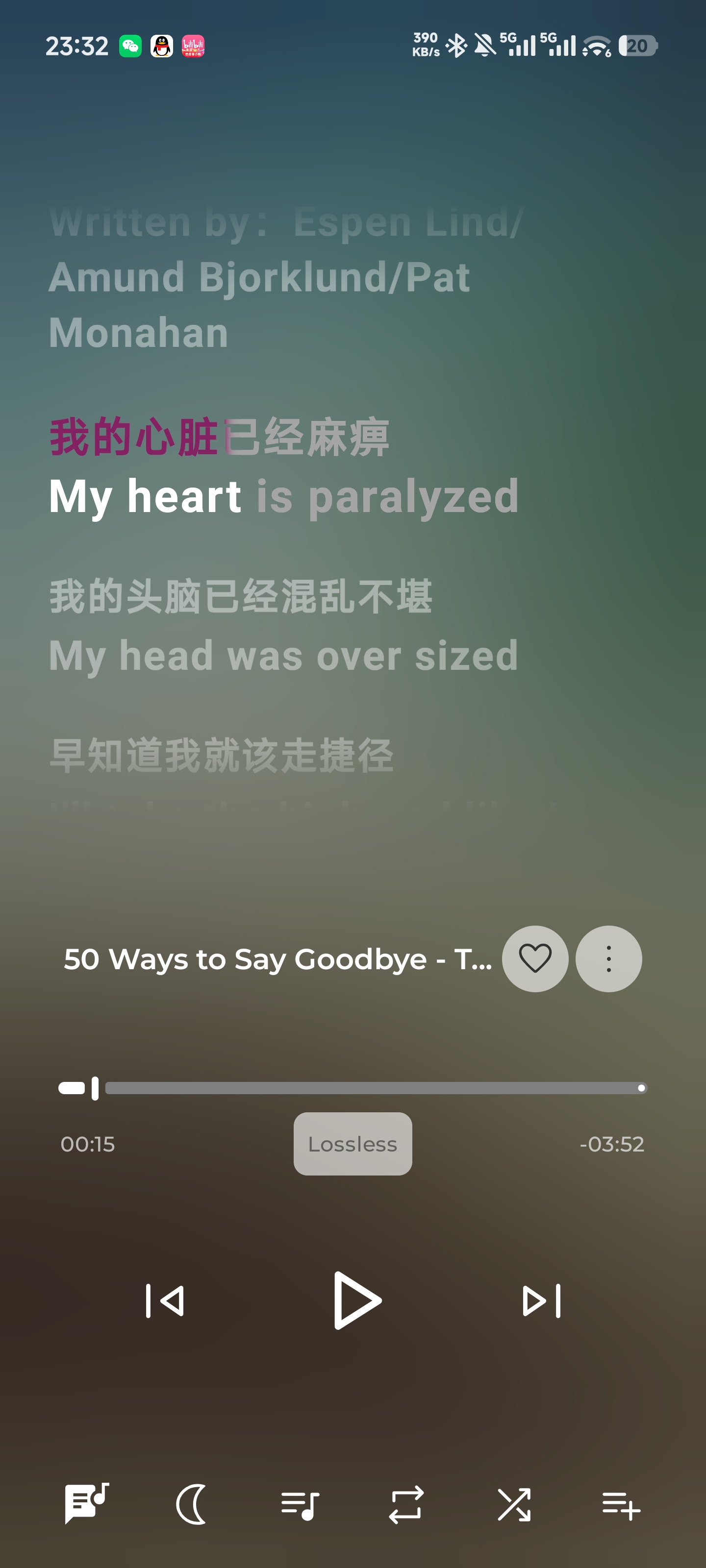Toggle the lyrics view icon

(86, 1504)
